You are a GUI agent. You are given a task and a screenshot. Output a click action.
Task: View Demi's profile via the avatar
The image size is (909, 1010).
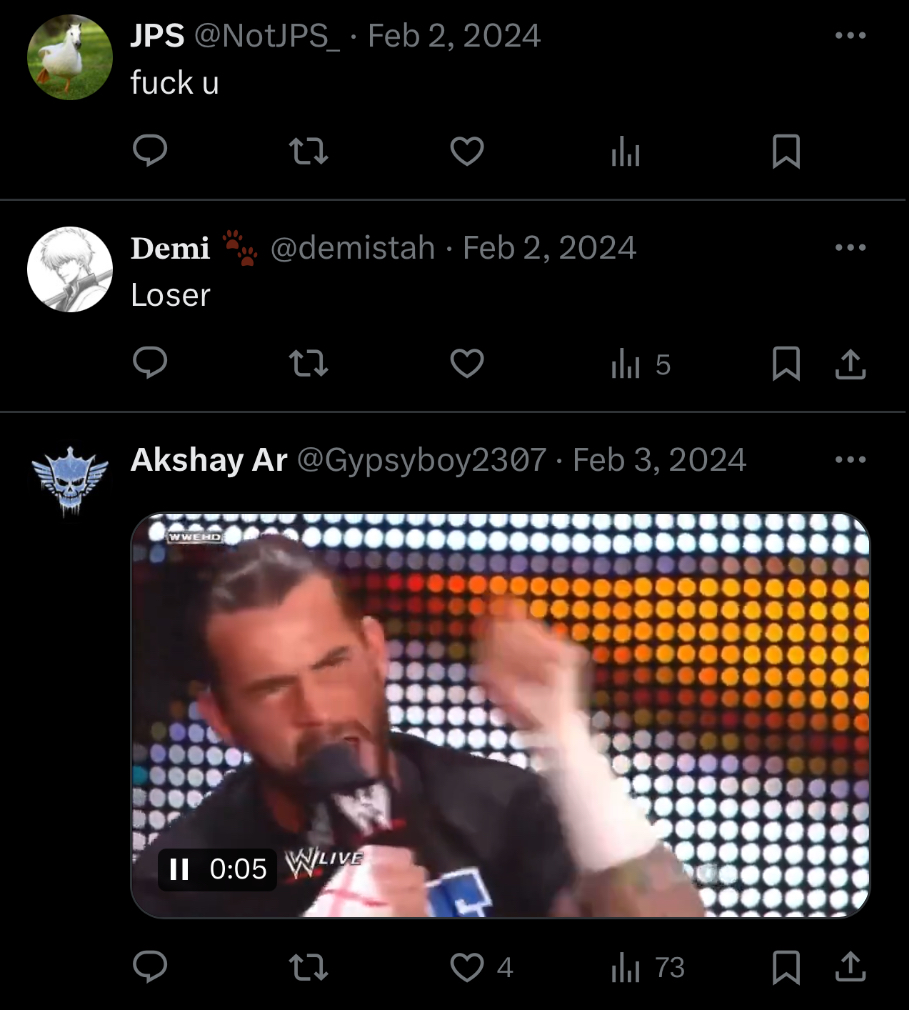[x=69, y=269]
